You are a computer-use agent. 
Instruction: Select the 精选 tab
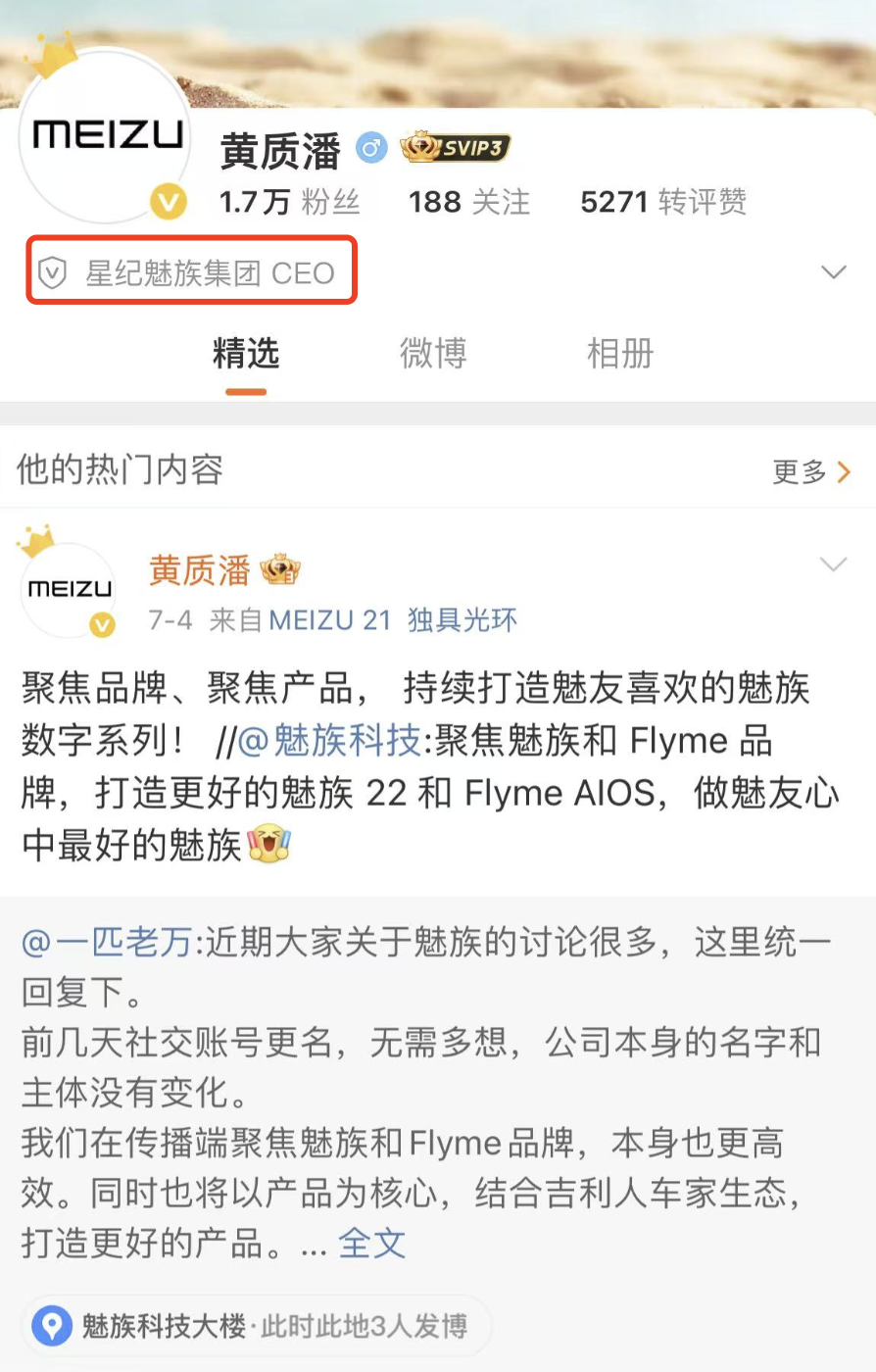(x=246, y=354)
